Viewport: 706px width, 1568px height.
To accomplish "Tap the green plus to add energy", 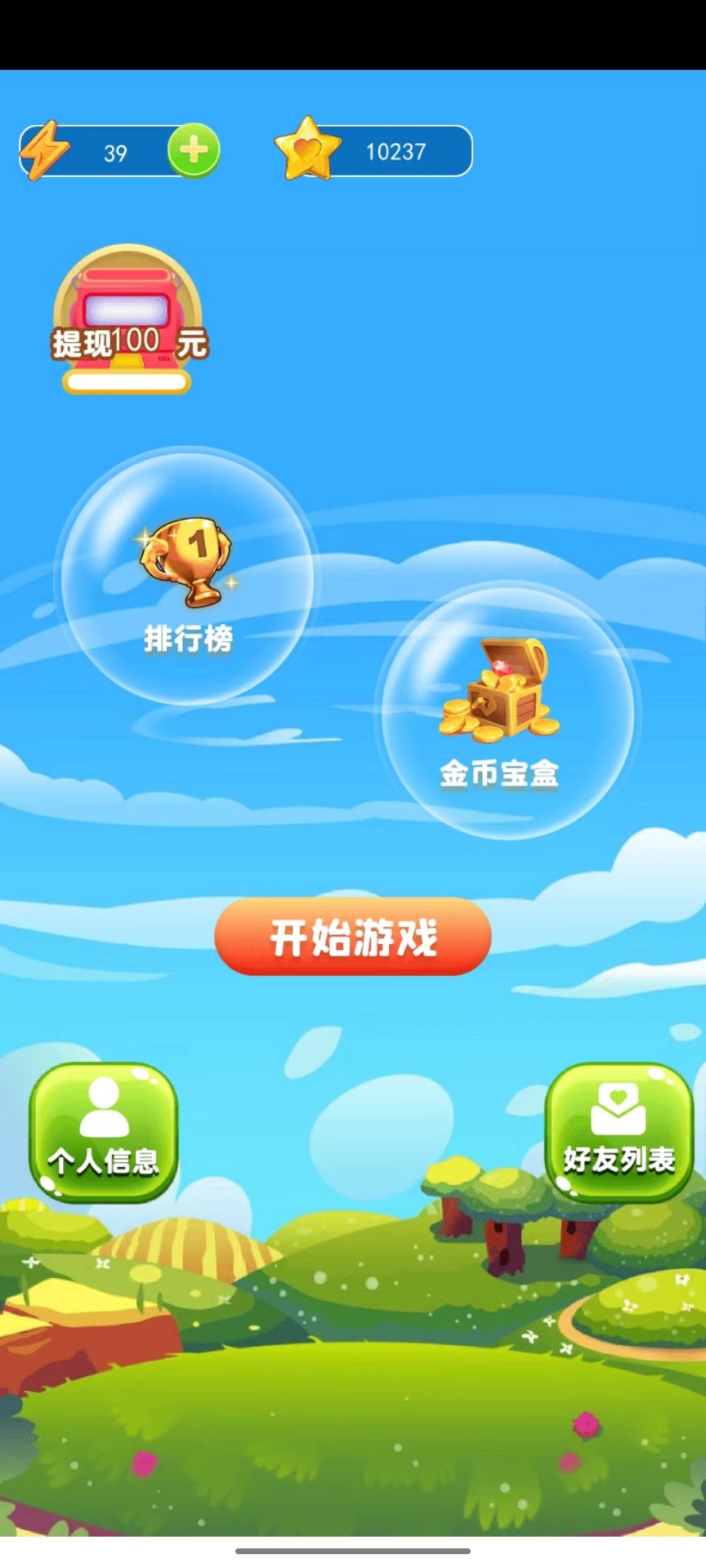I will click(194, 150).
